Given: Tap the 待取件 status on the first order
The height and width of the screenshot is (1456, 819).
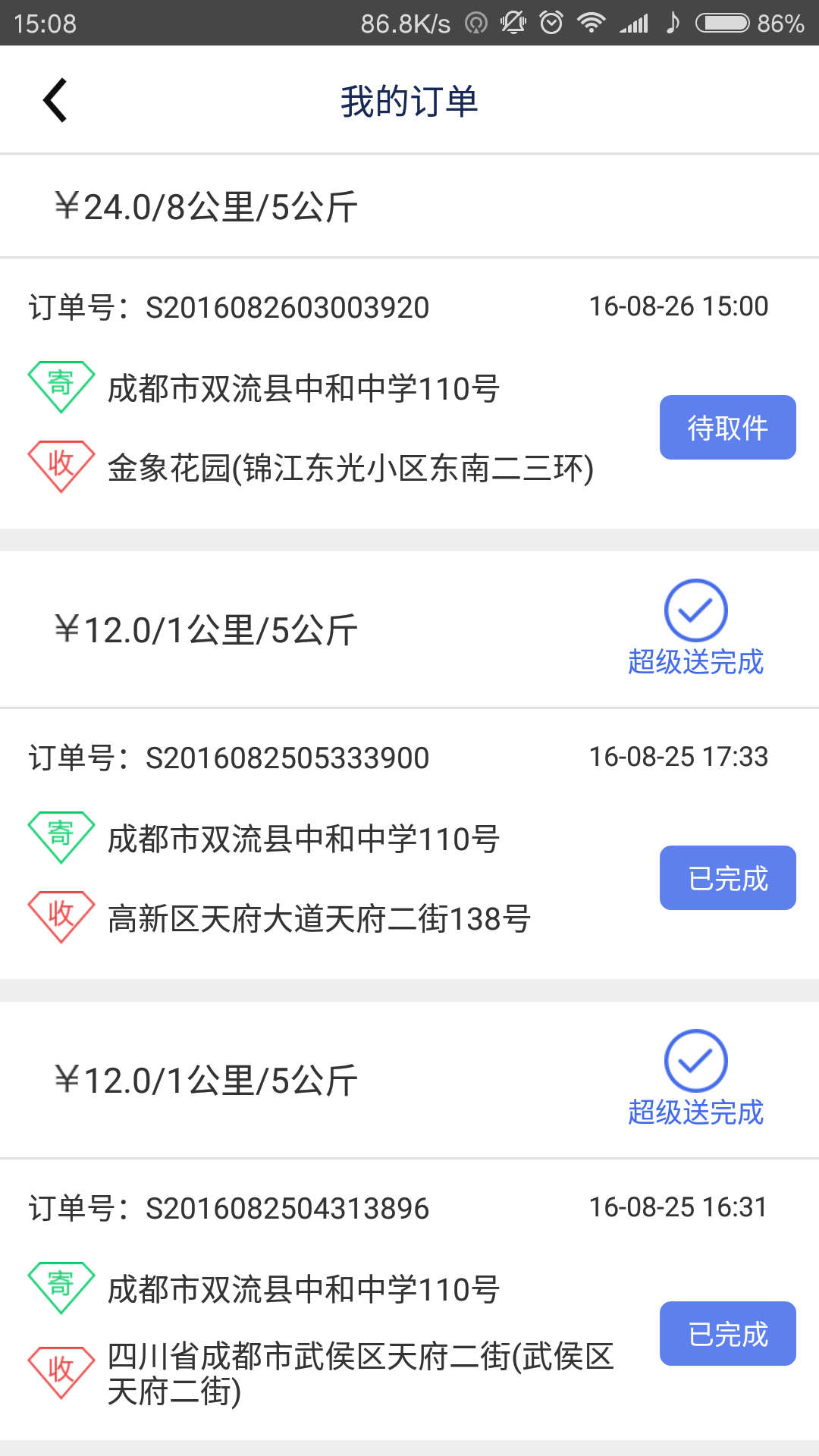Looking at the screenshot, I should click(727, 426).
